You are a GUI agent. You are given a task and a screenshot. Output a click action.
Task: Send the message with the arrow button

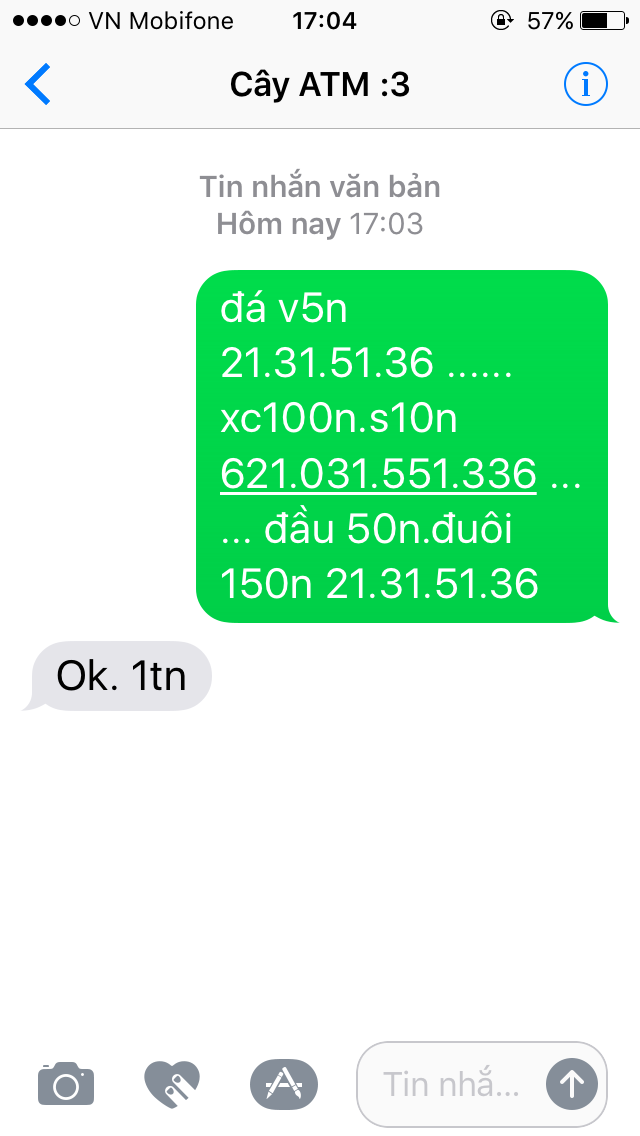[571, 1083]
